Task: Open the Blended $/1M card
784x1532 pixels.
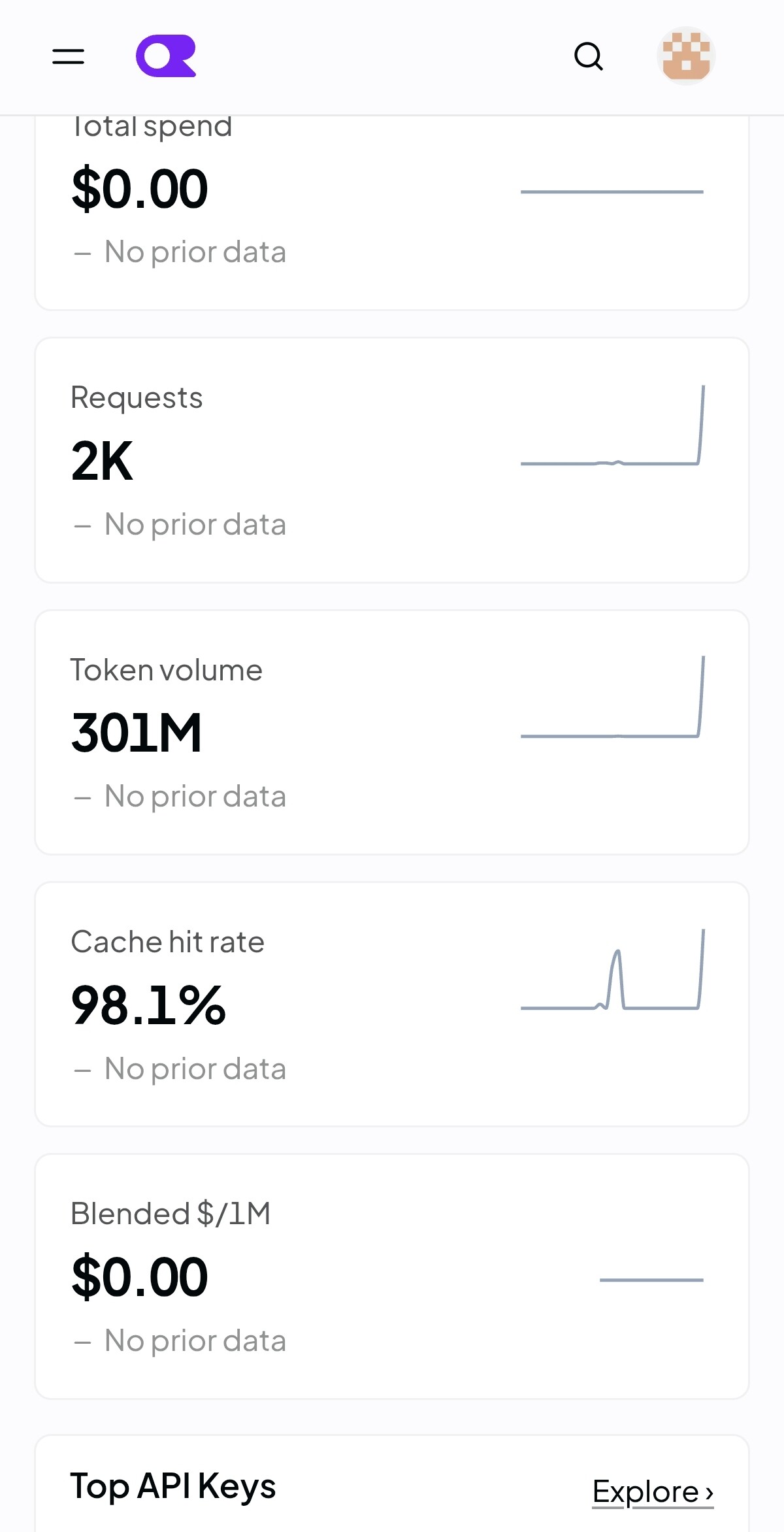Action: point(392,1276)
